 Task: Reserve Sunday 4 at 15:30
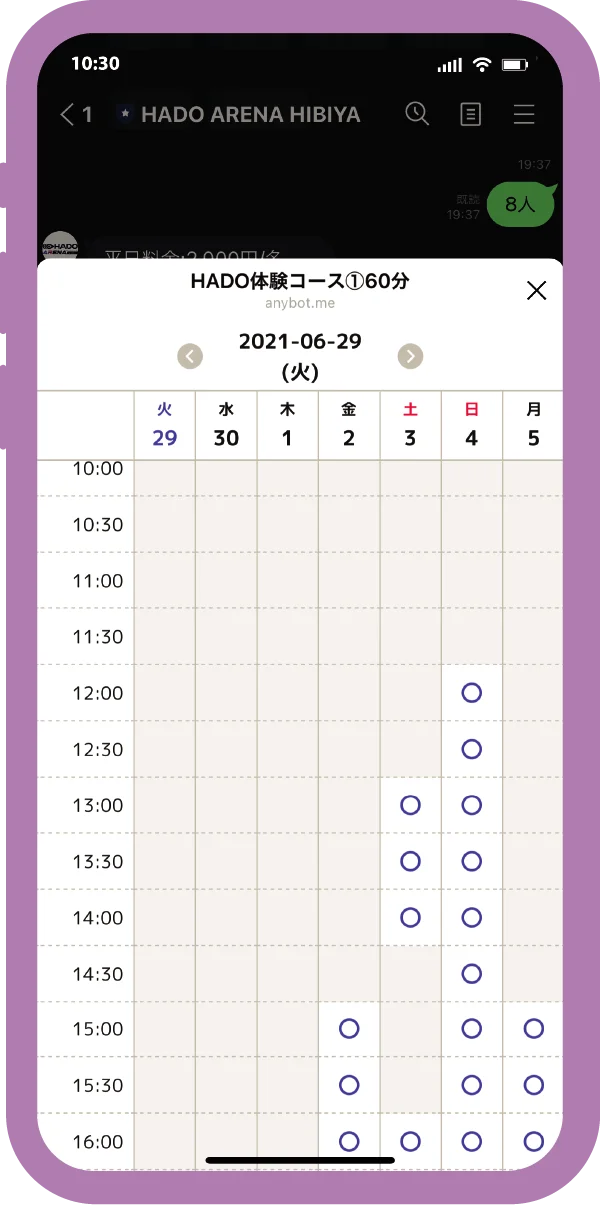point(472,1085)
